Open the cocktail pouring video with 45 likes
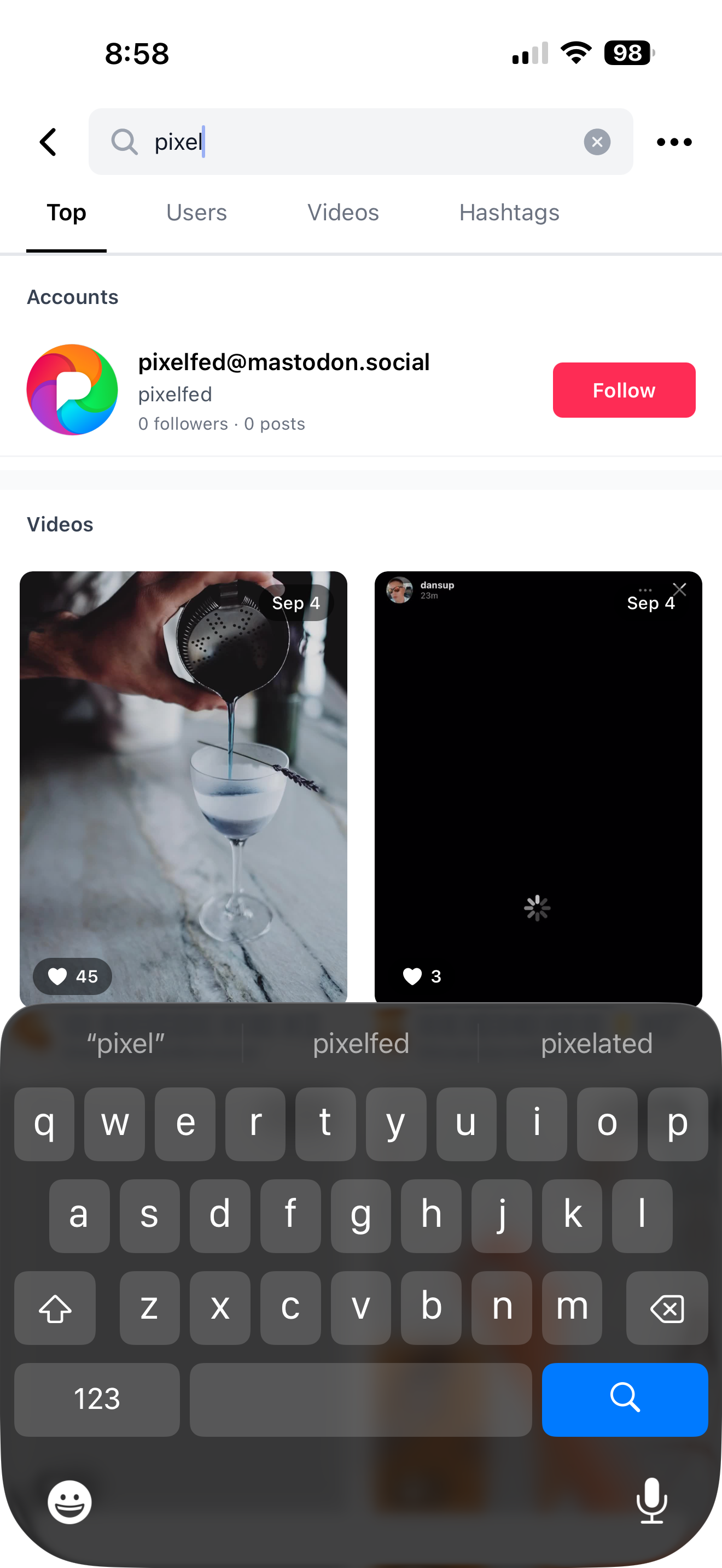Viewport: 722px width, 1568px height. point(183,785)
